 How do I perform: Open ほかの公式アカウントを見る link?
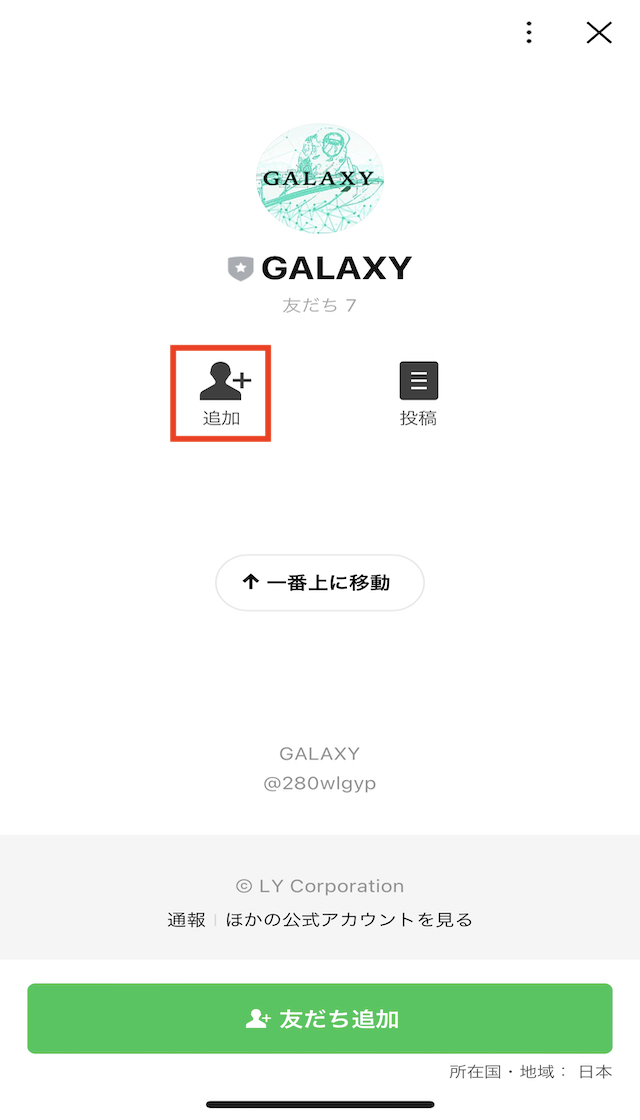(x=349, y=920)
